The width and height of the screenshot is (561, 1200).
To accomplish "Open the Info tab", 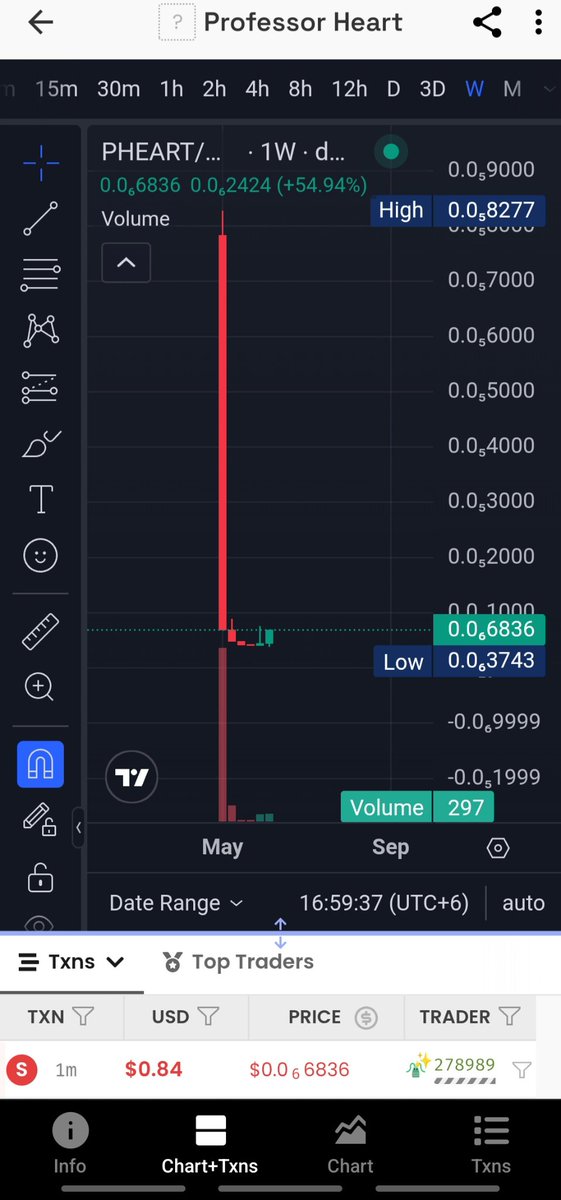I will pyautogui.click(x=70, y=1146).
